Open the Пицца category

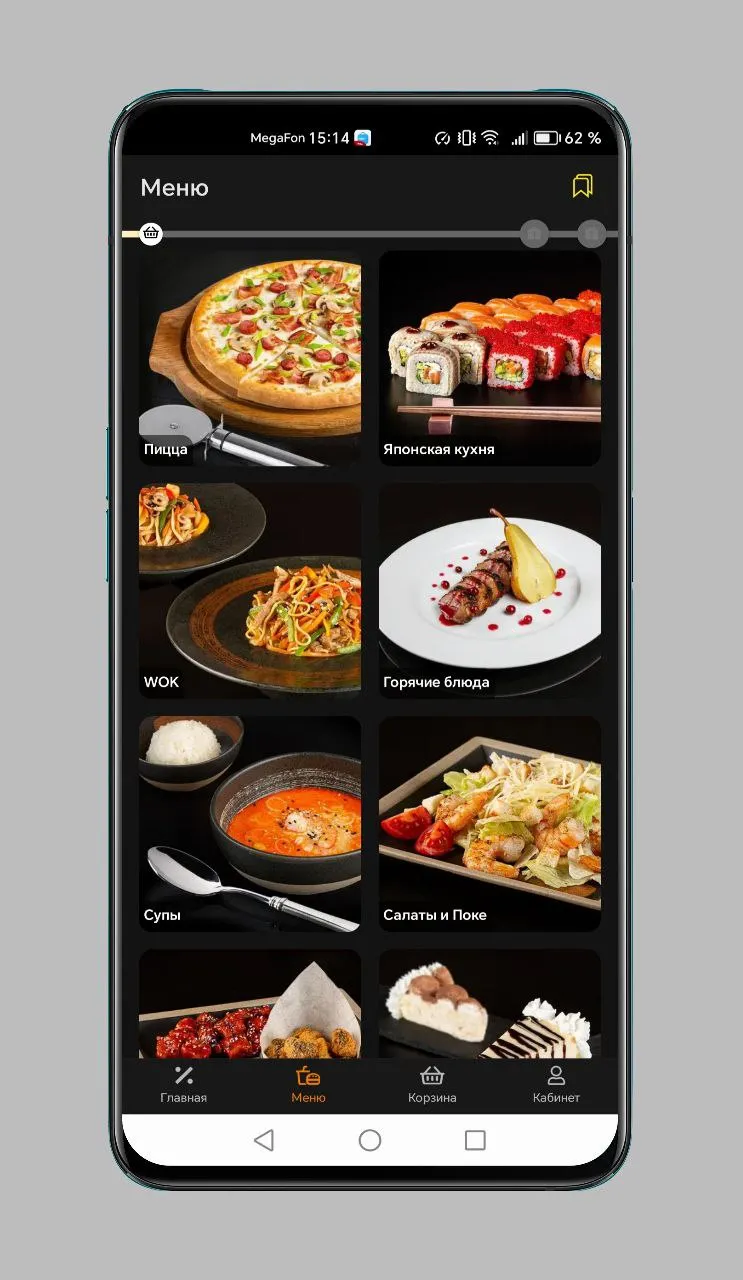(x=250, y=358)
